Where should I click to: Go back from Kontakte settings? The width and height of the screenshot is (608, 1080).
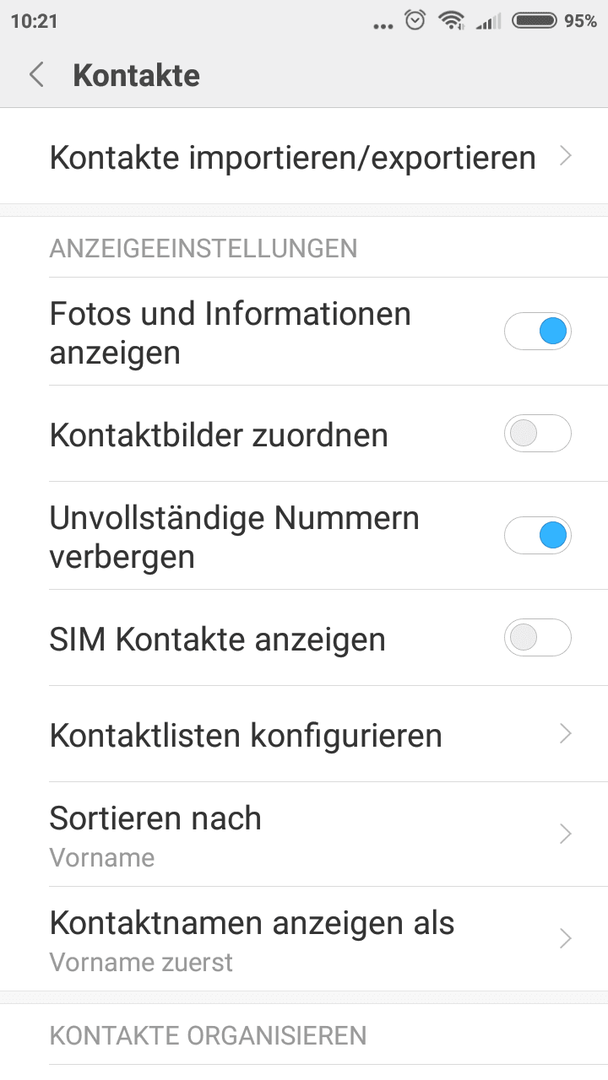coord(36,75)
